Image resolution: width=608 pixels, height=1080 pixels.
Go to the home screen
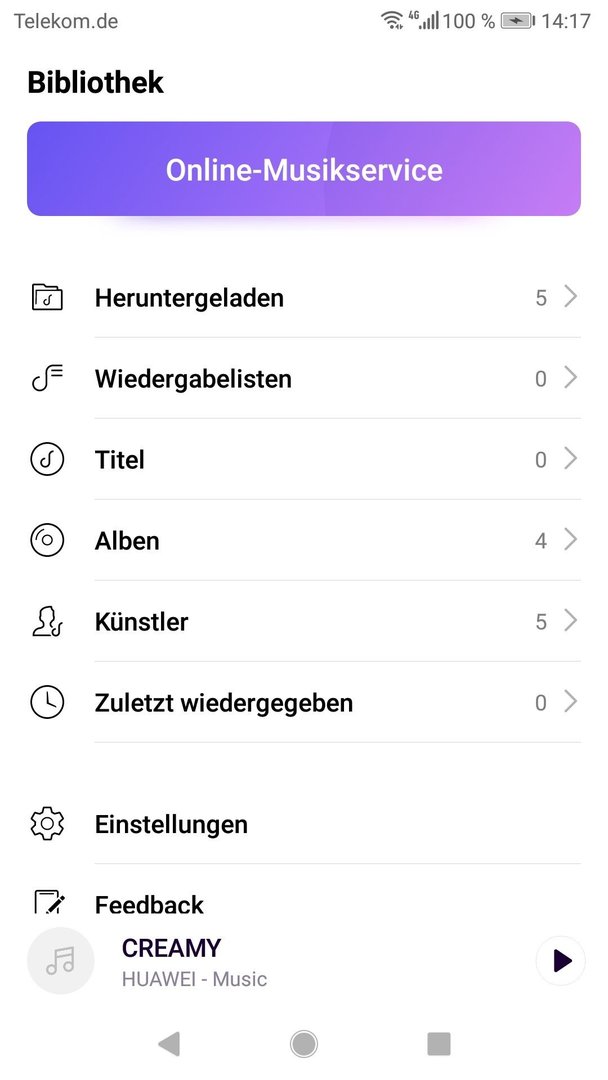point(304,1044)
